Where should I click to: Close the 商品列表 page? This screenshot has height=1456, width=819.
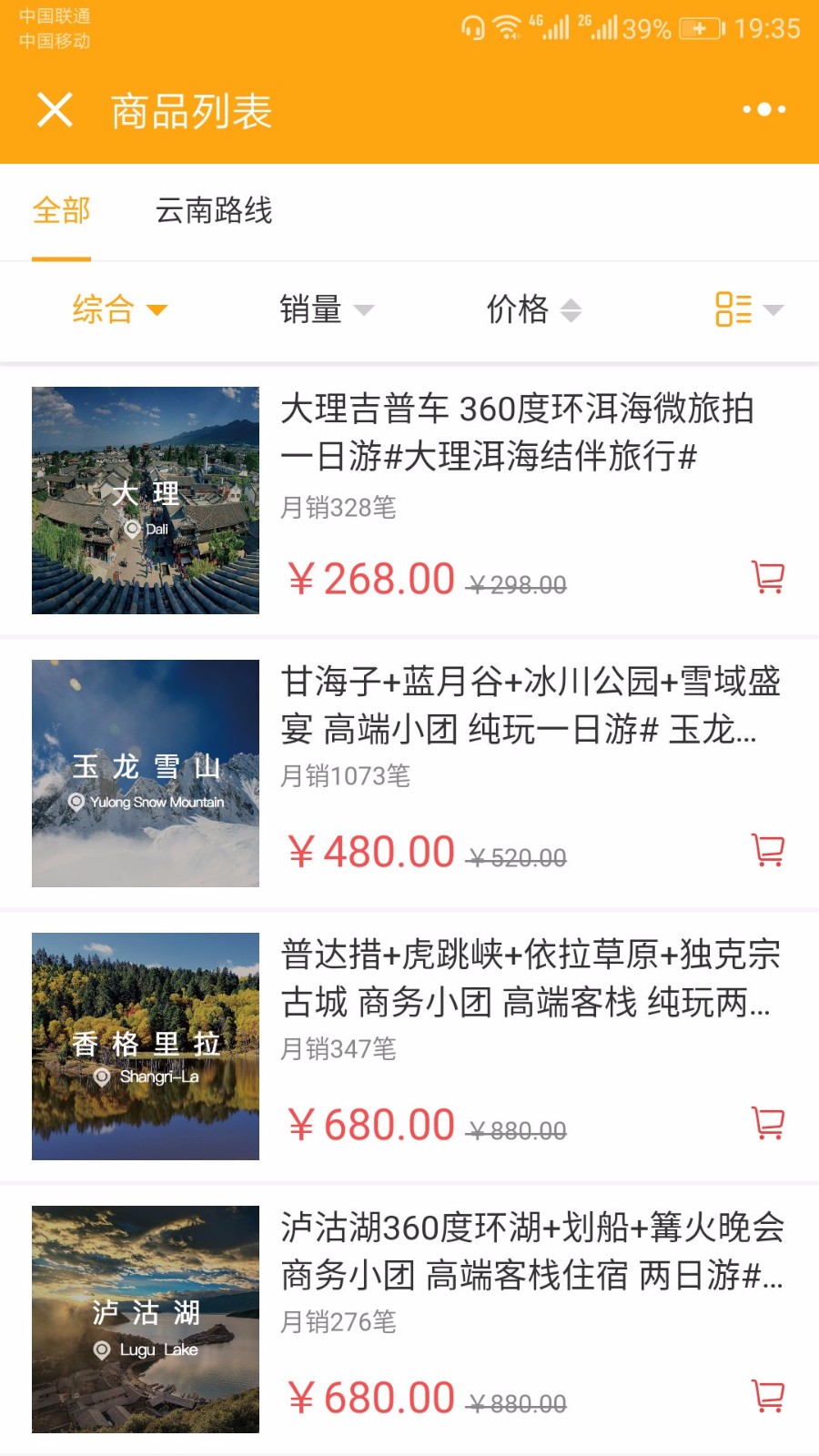(x=55, y=110)
